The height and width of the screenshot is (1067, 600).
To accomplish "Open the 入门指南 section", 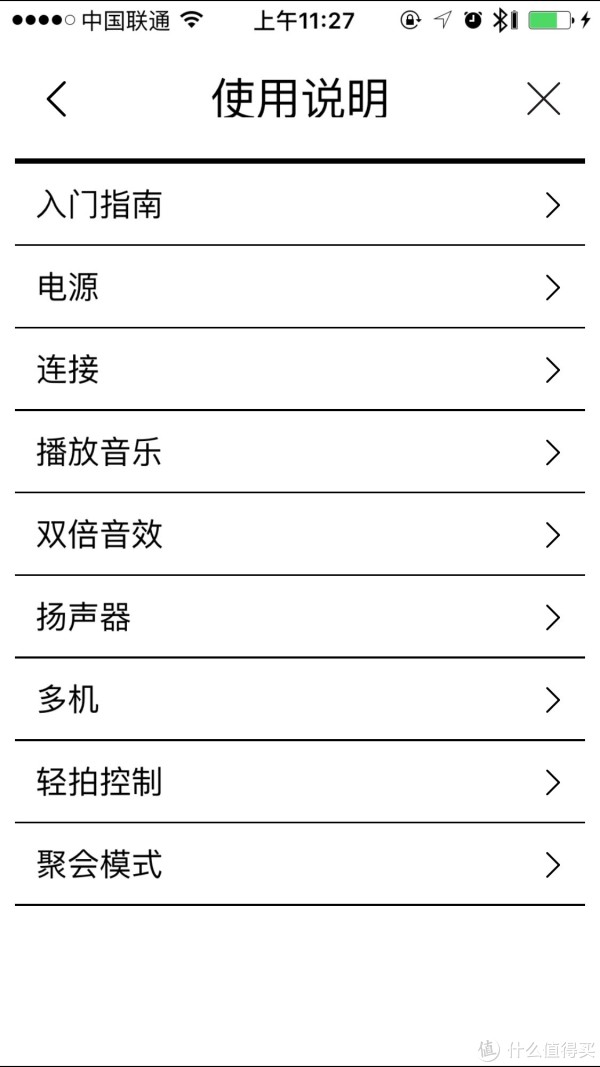I will (300, 205).
